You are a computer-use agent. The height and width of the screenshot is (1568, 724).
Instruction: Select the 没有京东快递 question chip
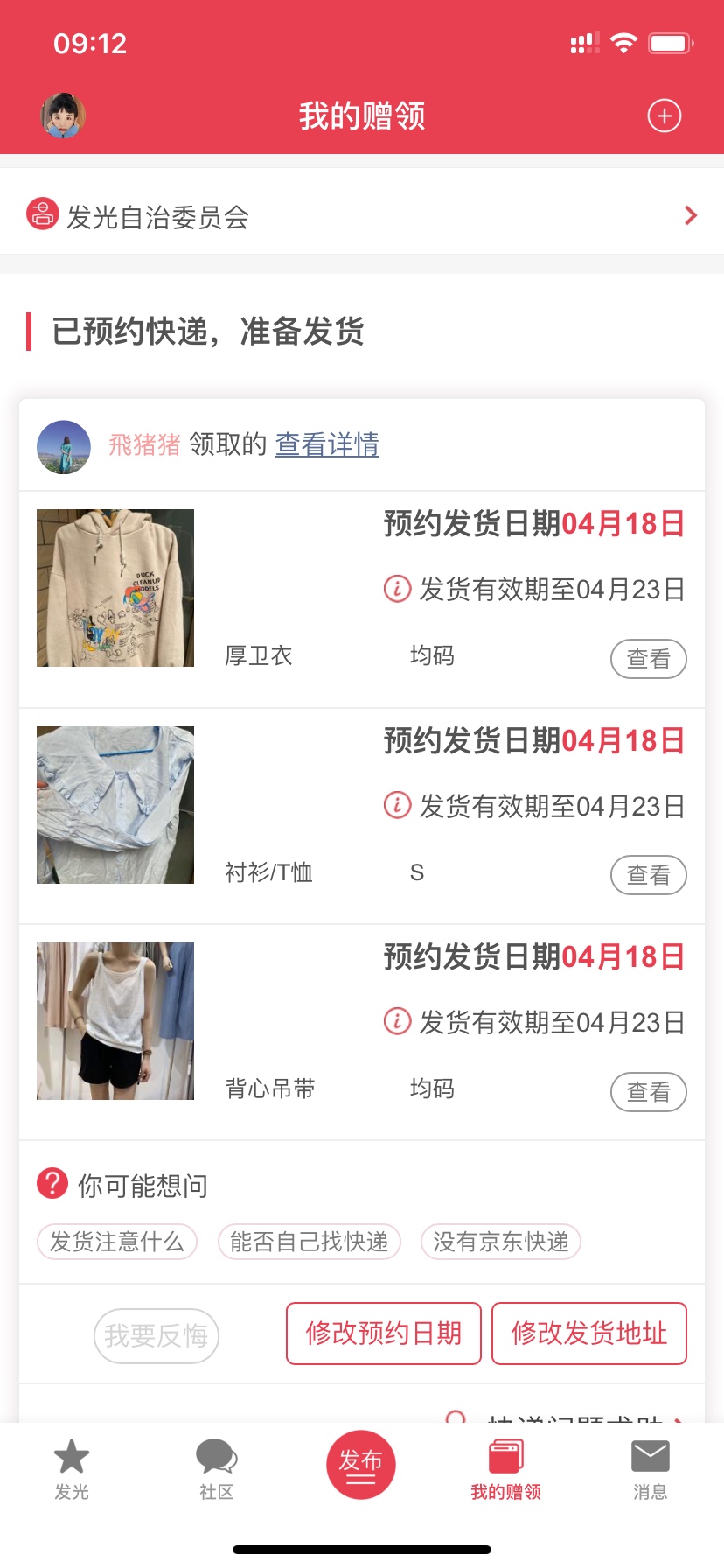click(501, 1242)
